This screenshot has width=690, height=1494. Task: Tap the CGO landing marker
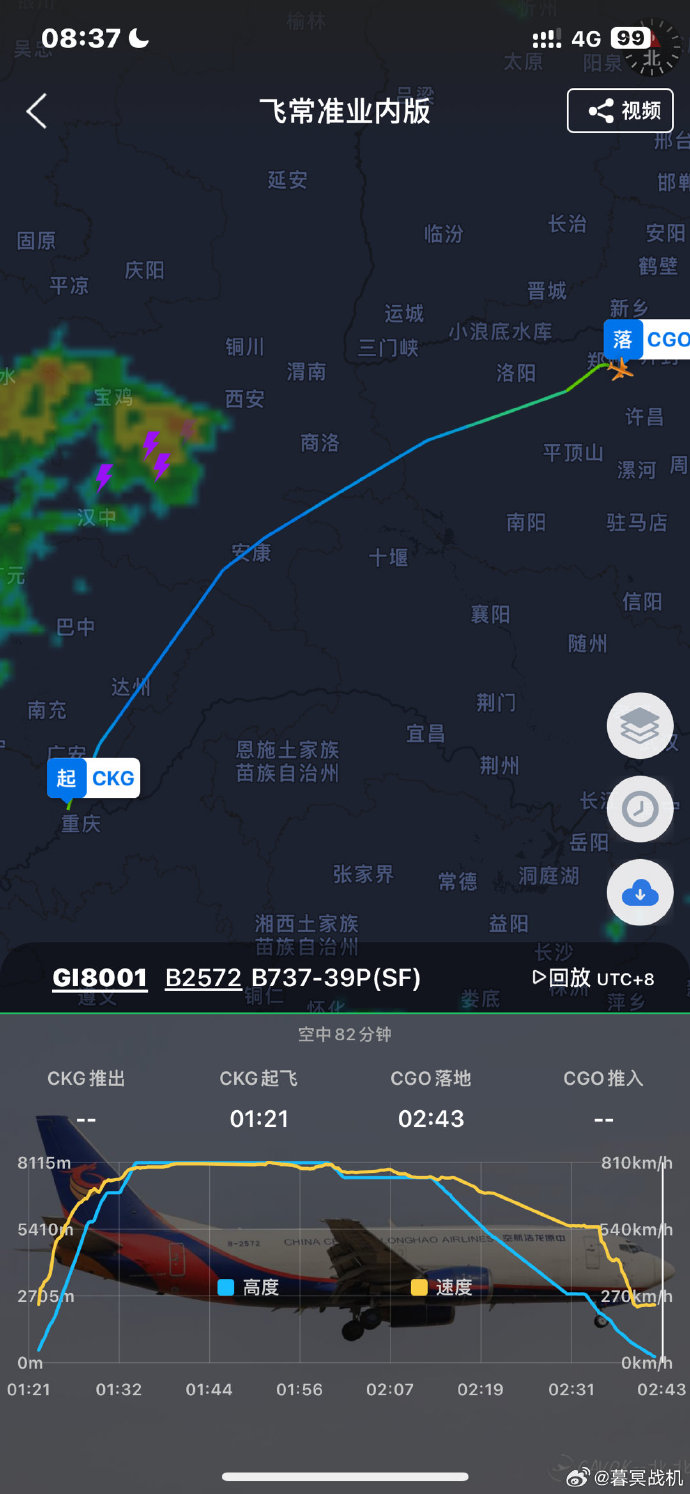pos(648,339)
